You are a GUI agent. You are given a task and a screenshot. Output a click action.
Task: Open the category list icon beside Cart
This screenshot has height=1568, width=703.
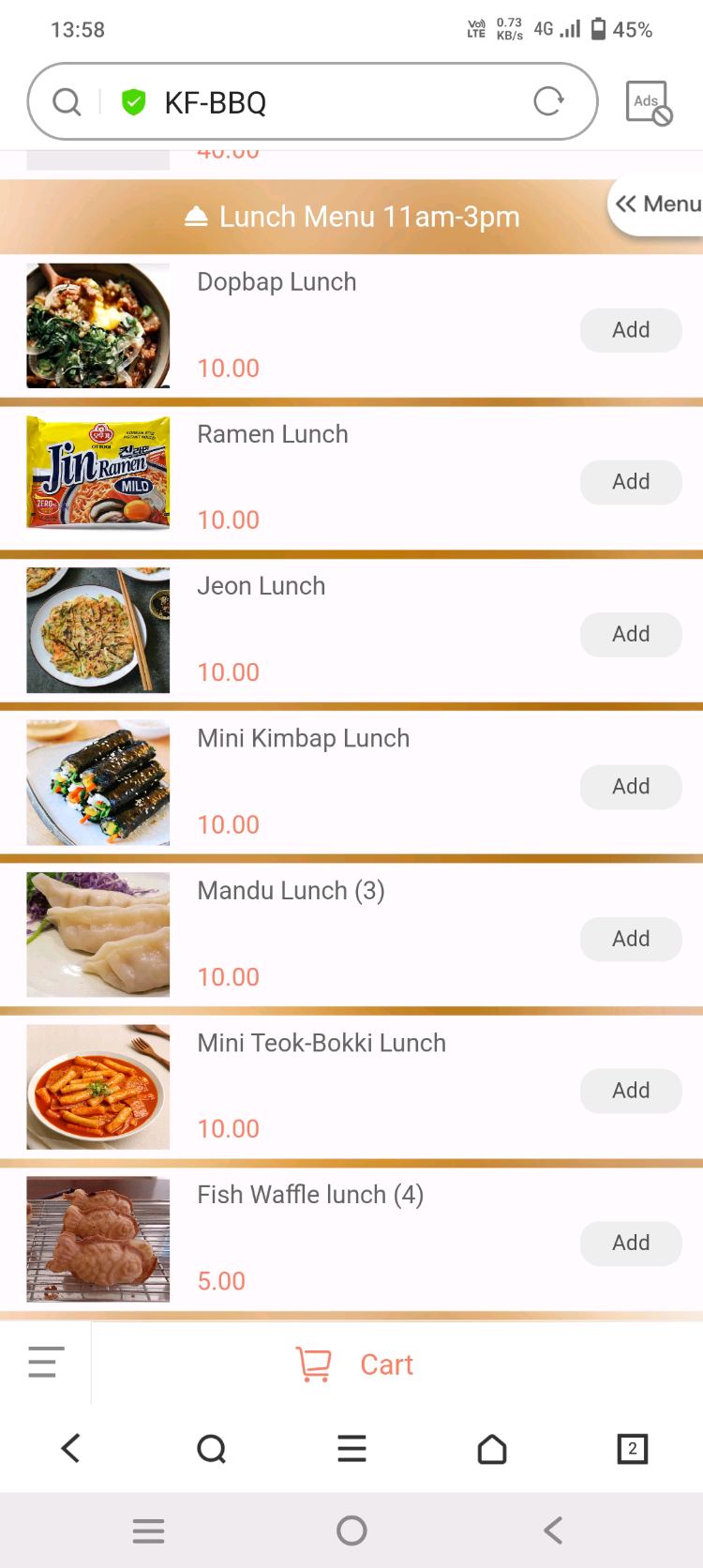pyautogui.click(x=46, y=1362)
